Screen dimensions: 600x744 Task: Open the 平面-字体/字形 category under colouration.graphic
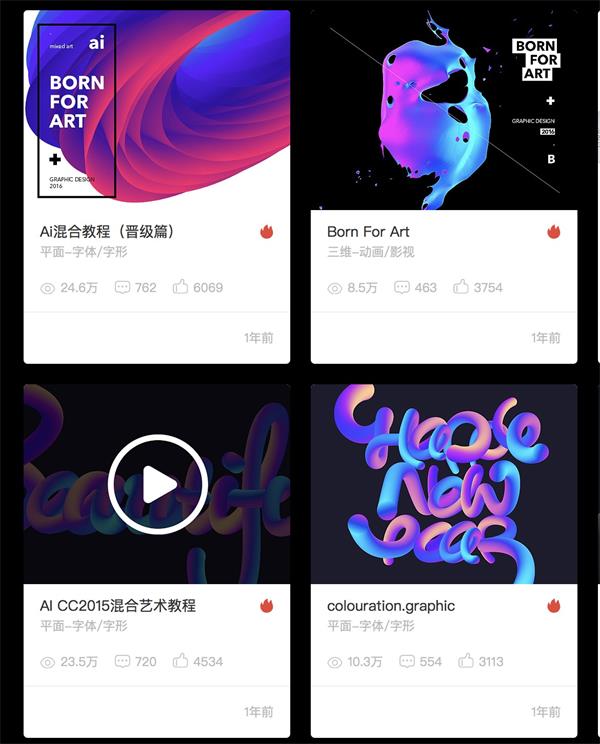[x=370, y=626]
